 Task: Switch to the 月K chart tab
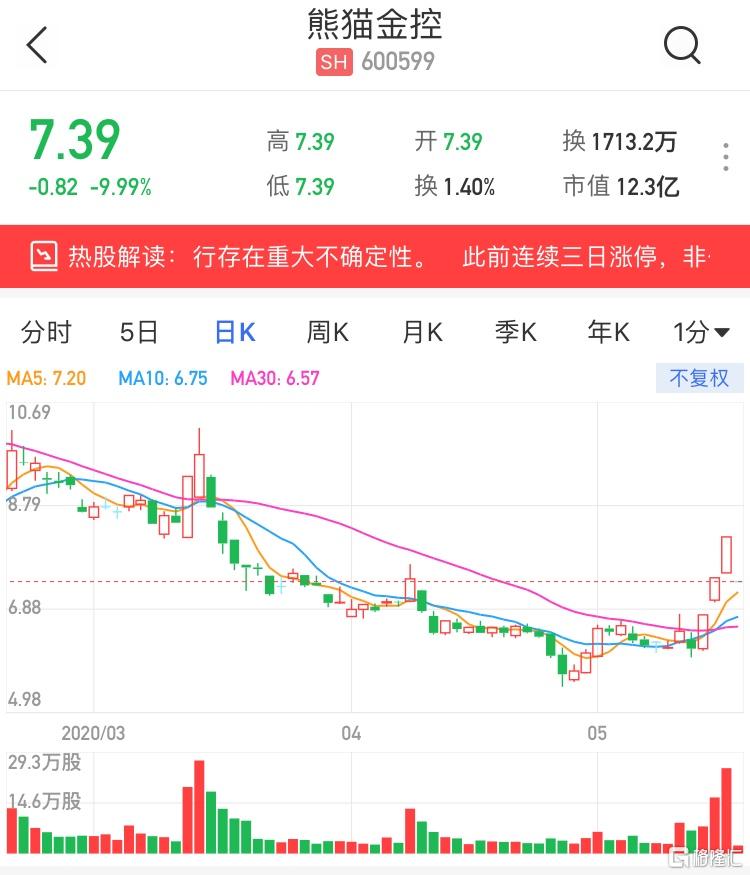click(421, 332)
